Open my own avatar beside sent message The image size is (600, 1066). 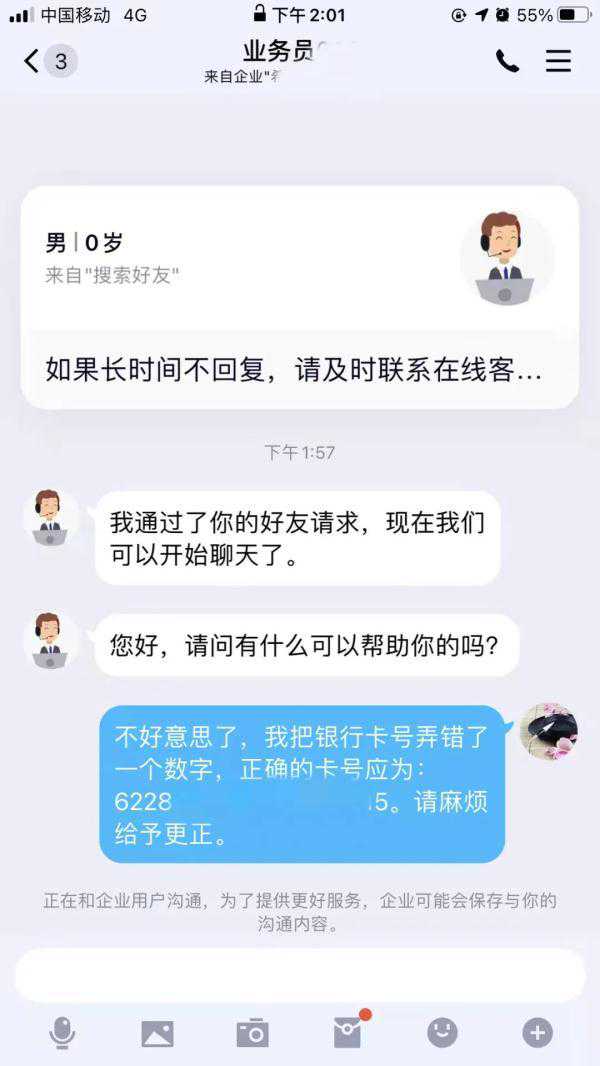(548, 732)
